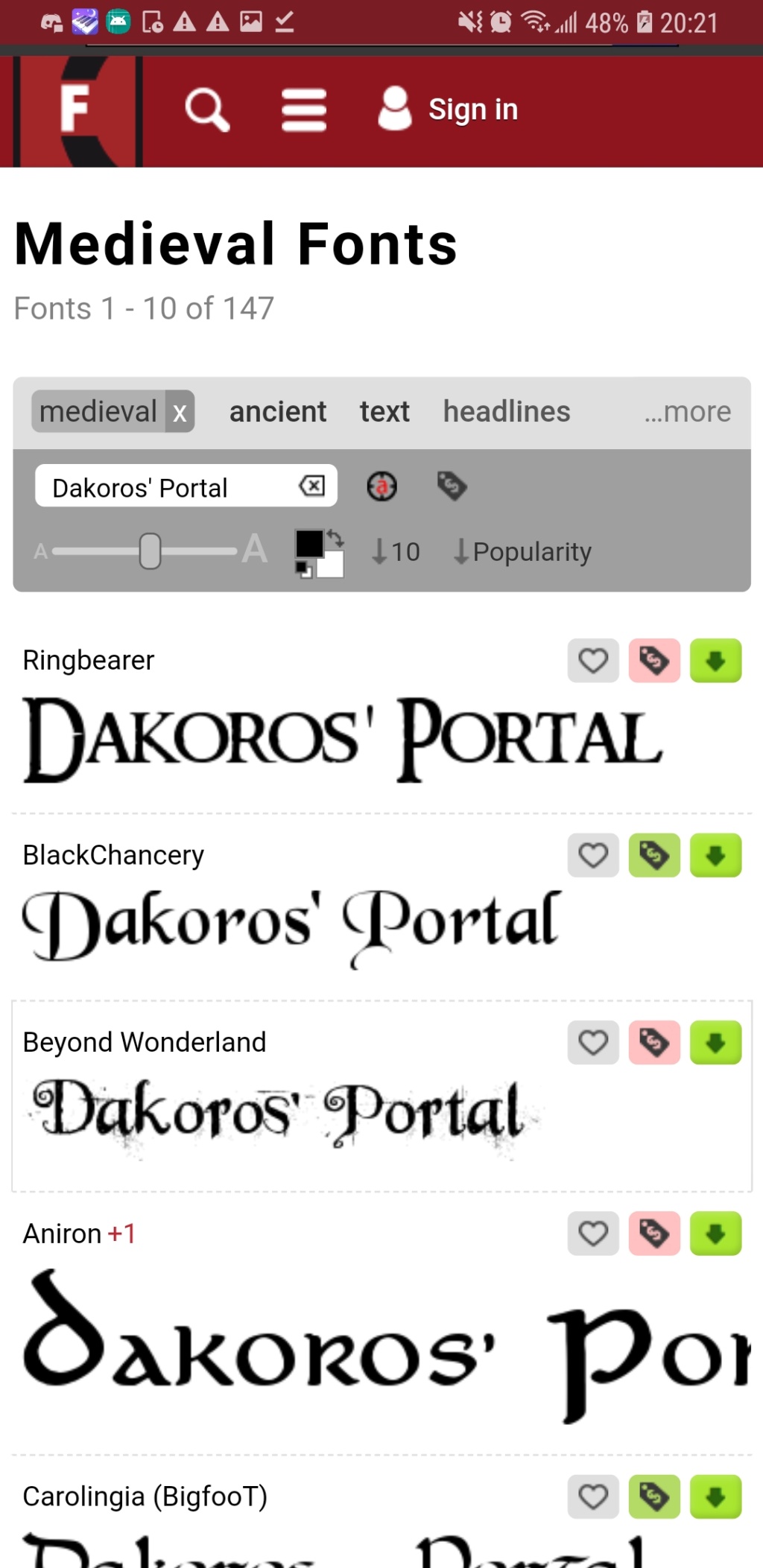Change the Popularity sort order
763x1568 pixels.
[x=523, y=552]
